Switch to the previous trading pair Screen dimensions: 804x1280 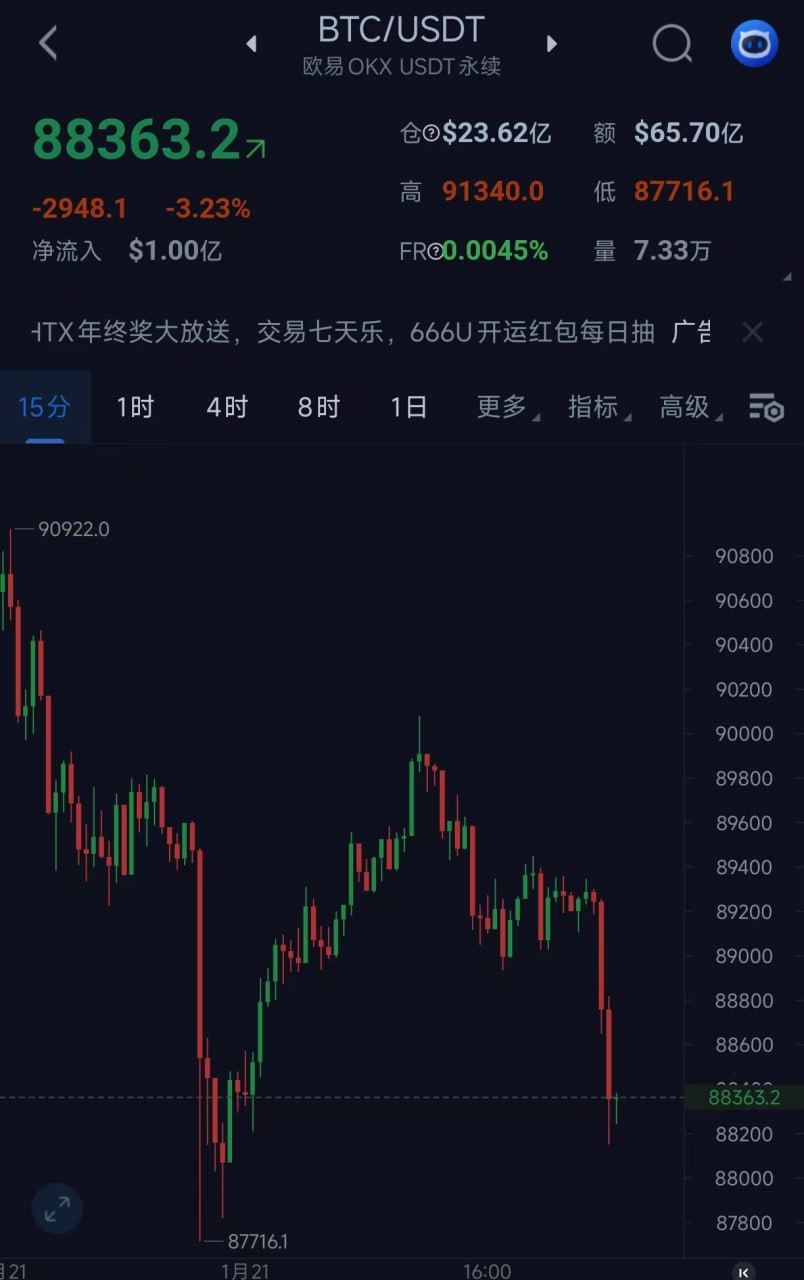click(251, 44)
